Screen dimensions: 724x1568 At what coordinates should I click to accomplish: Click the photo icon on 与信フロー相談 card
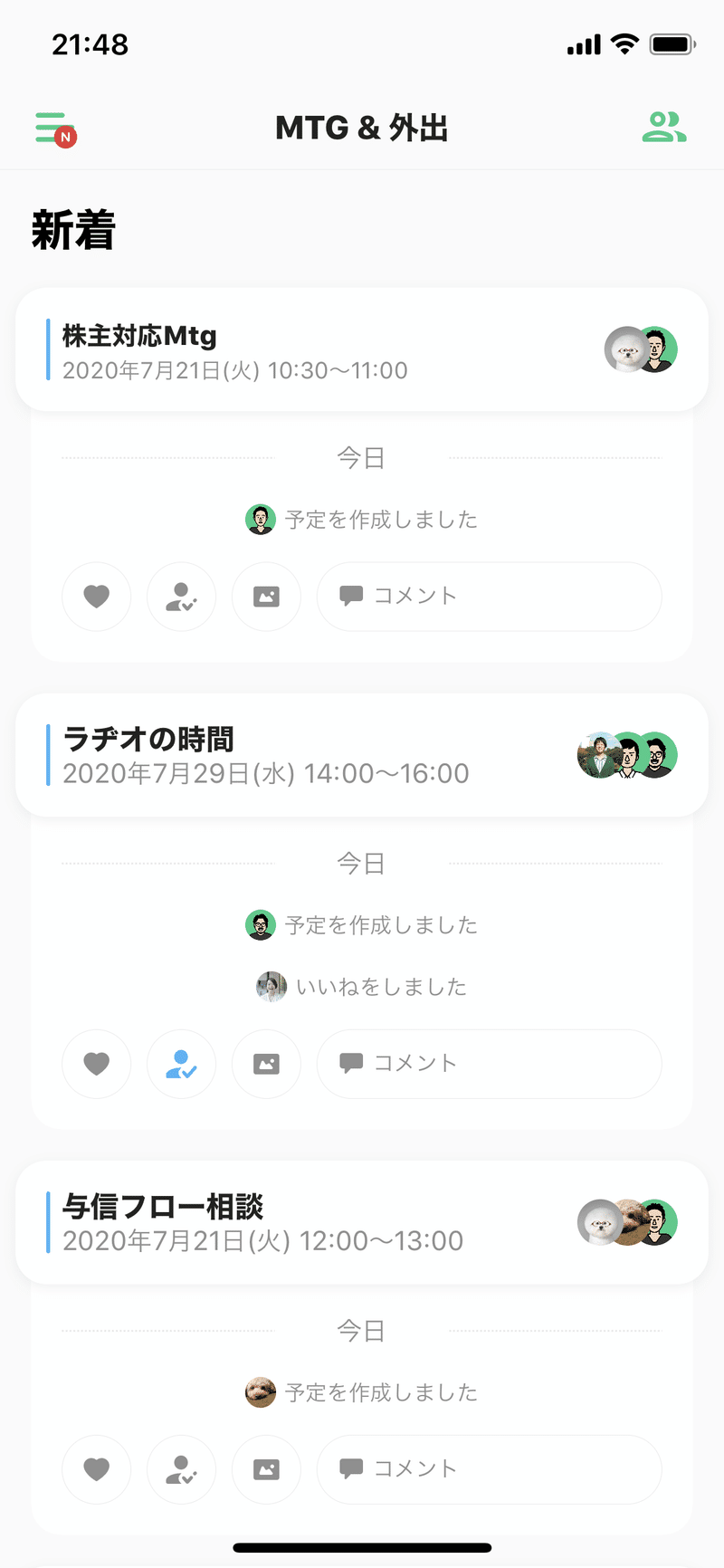click(x=266, y=1469)
